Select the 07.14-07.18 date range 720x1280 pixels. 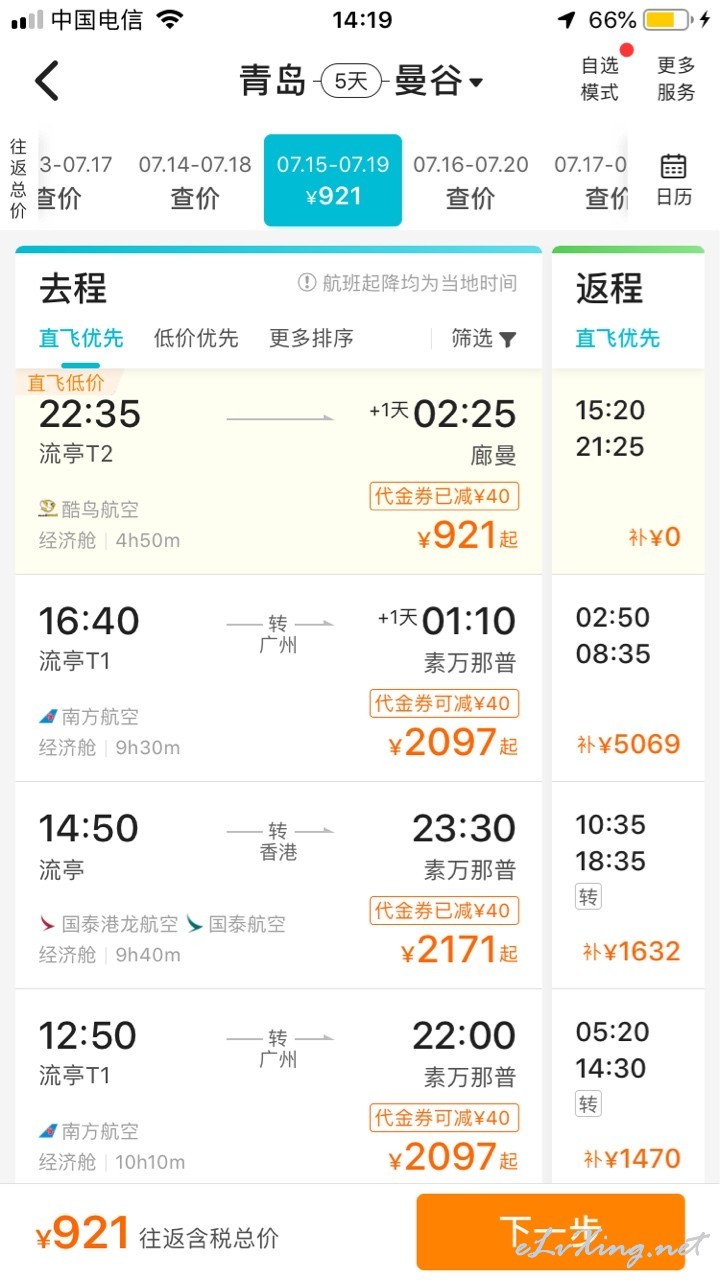click(195, 181)
